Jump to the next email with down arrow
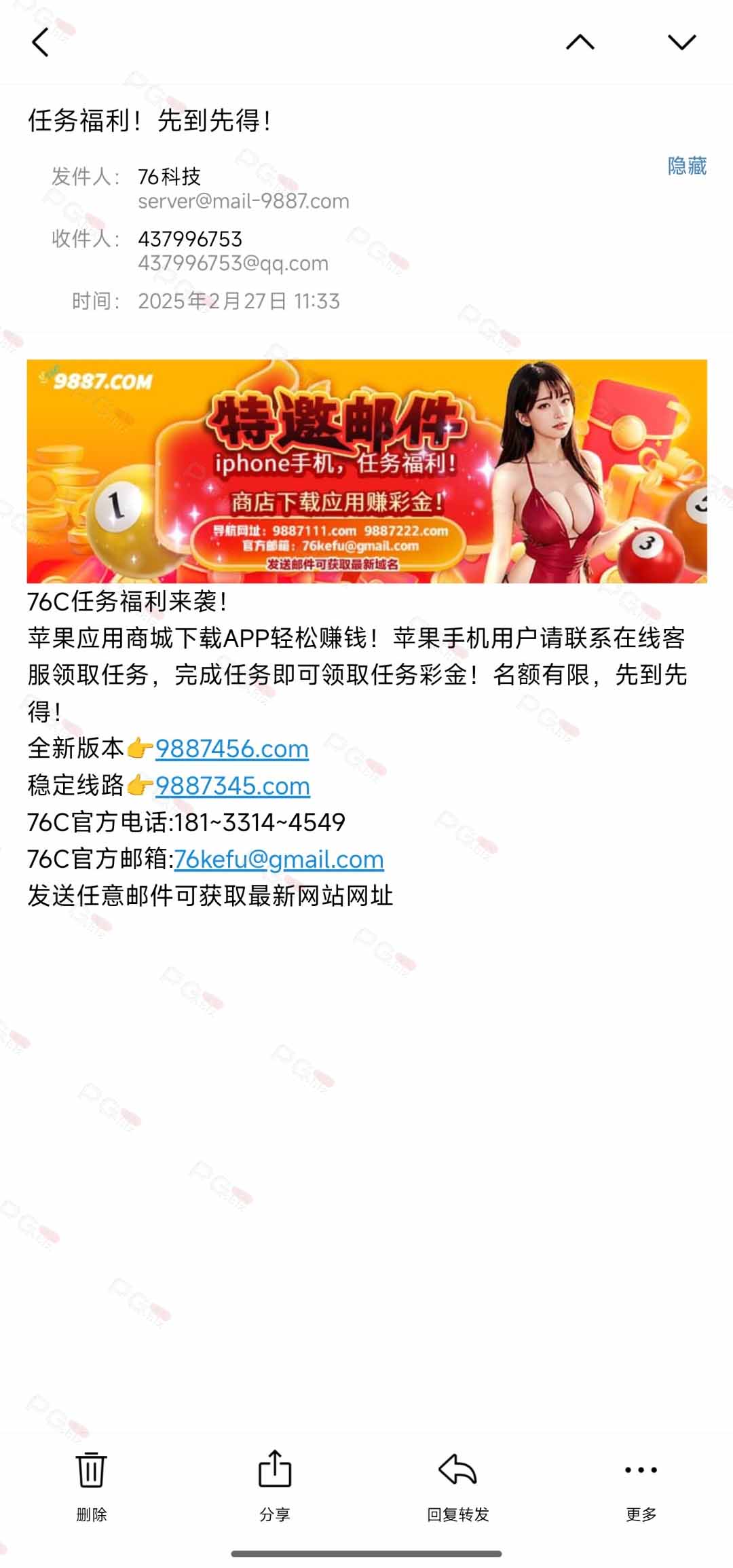The image size is (733, 1568). [682, 42]
